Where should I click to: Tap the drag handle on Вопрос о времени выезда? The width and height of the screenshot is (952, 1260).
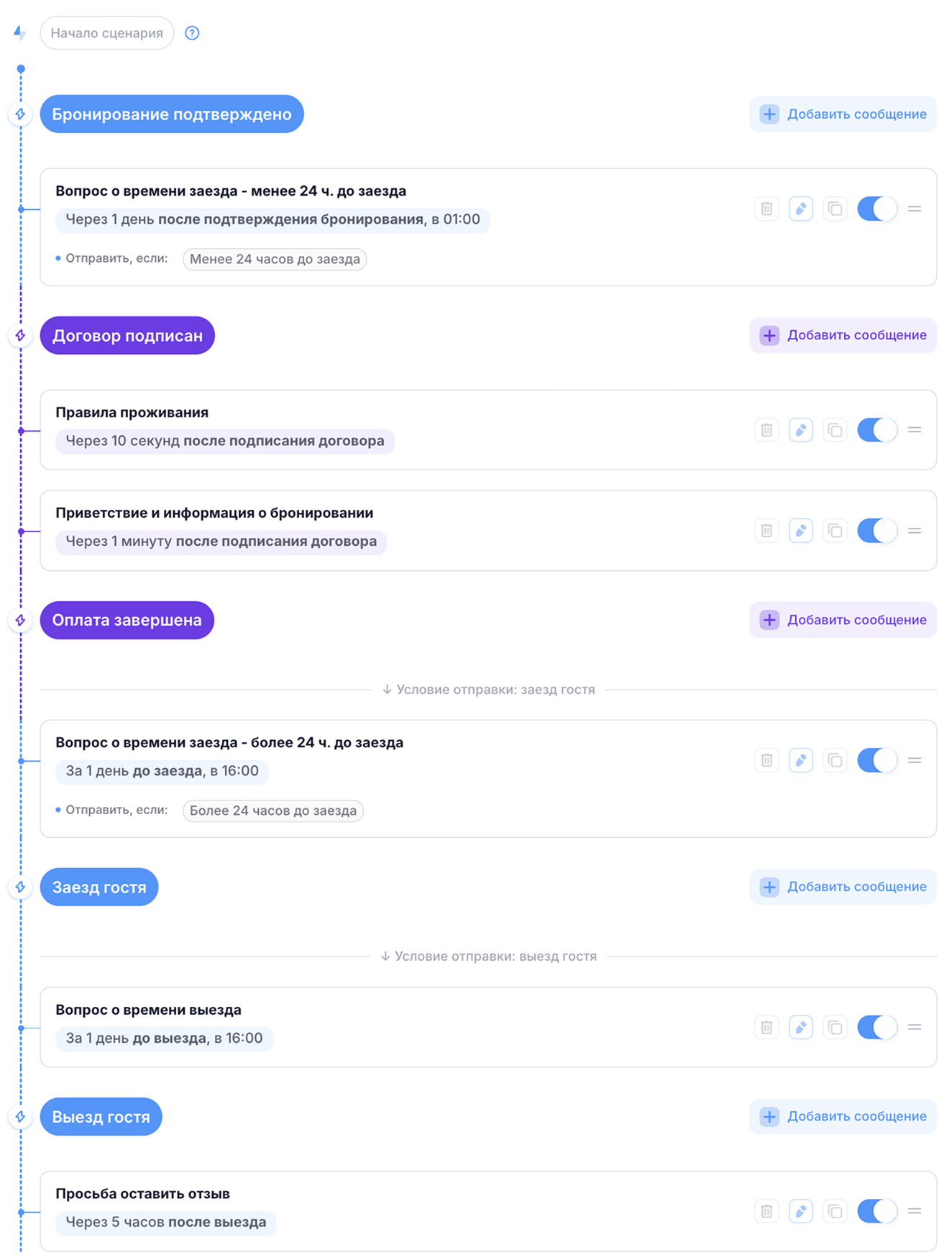[x=915, y=1027]
